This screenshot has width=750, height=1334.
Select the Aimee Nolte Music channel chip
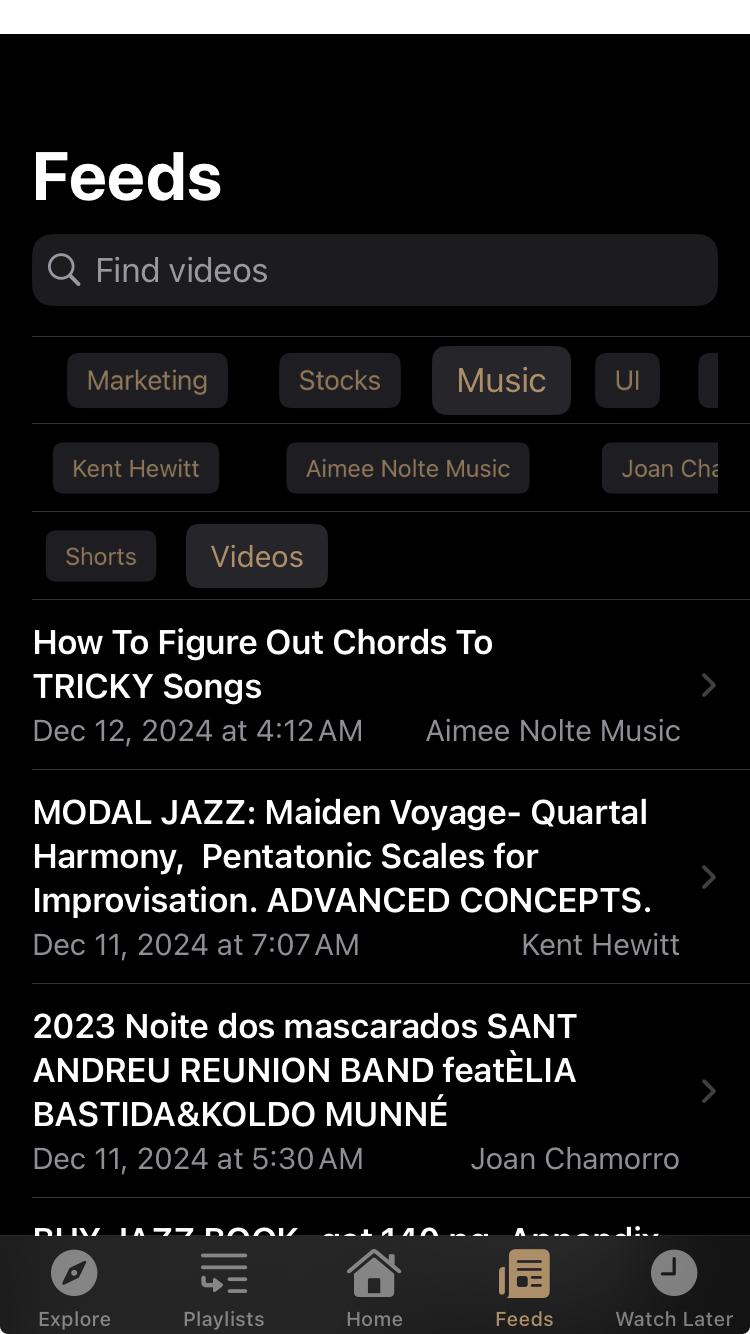click(x=407, y=468)
